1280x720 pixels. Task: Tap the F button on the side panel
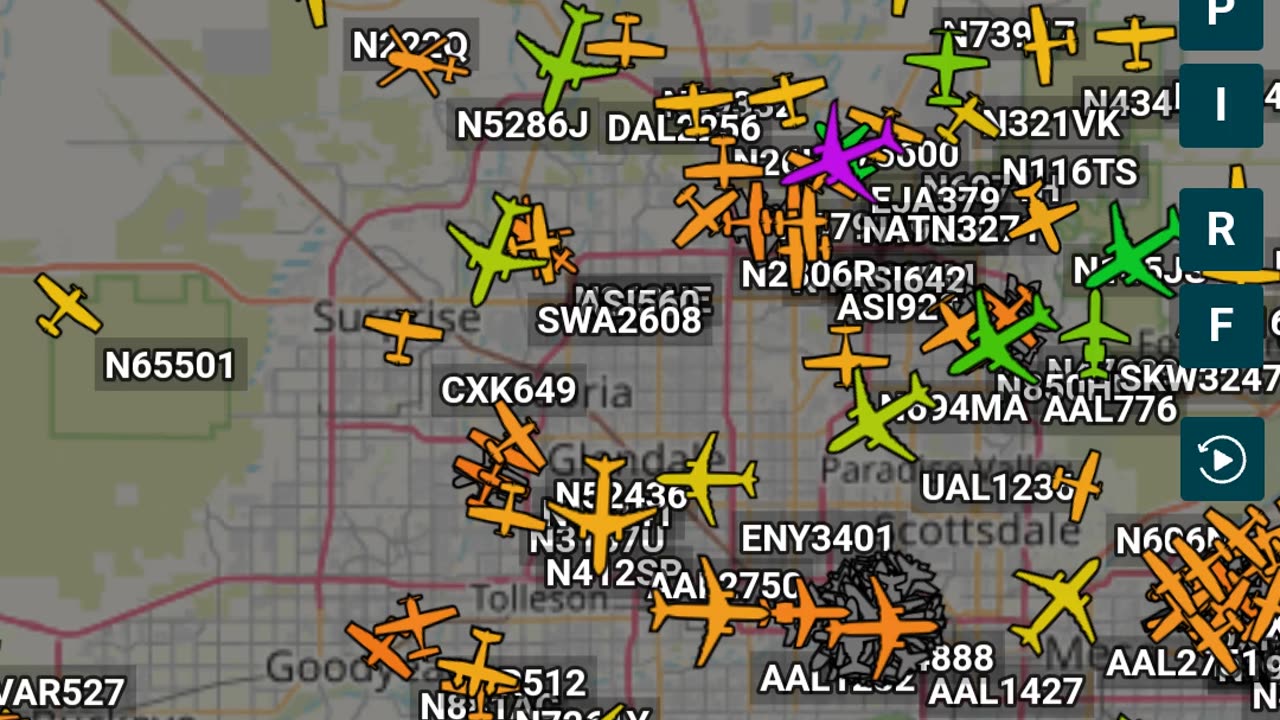[1220, 327]
